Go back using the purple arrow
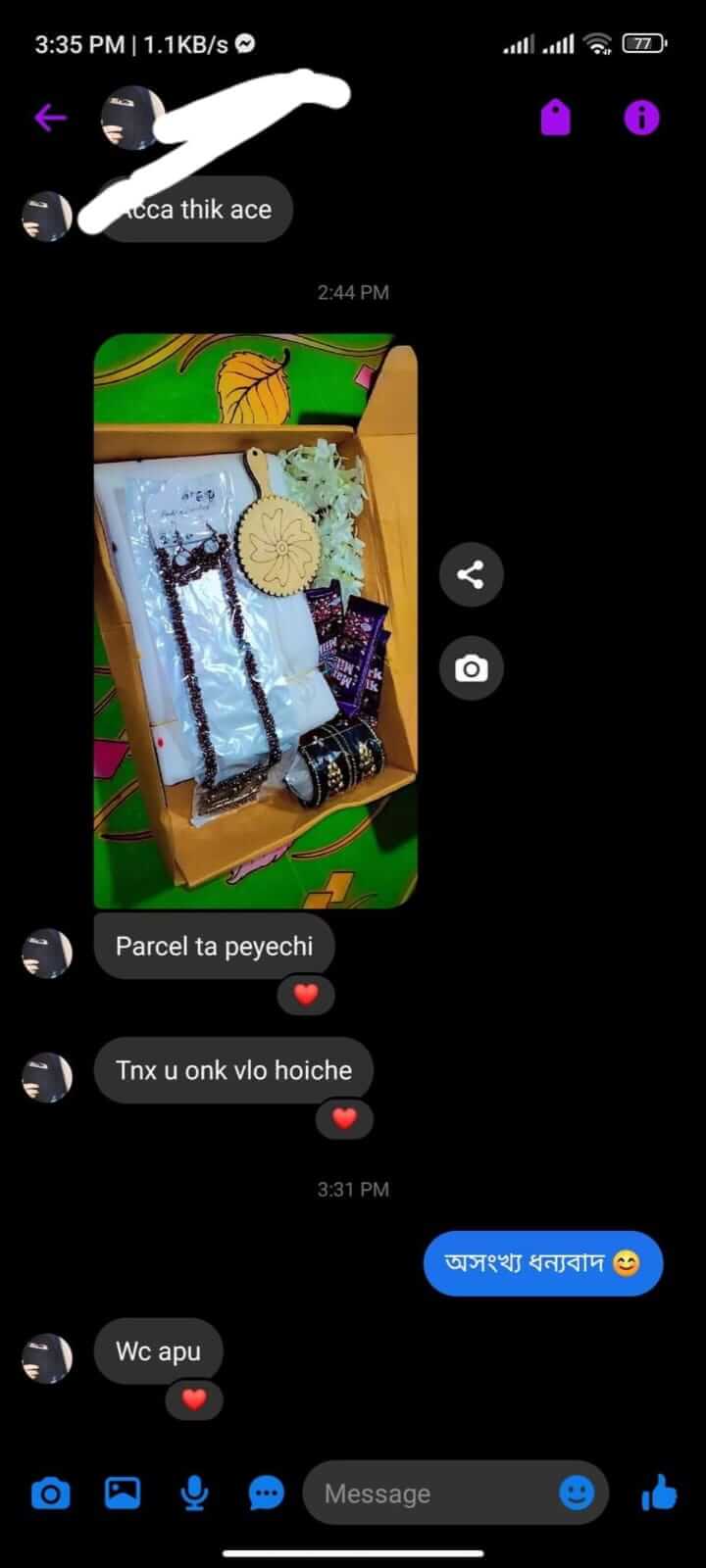Viewport: 706px width, 1568px height. (x=50, y=119)
